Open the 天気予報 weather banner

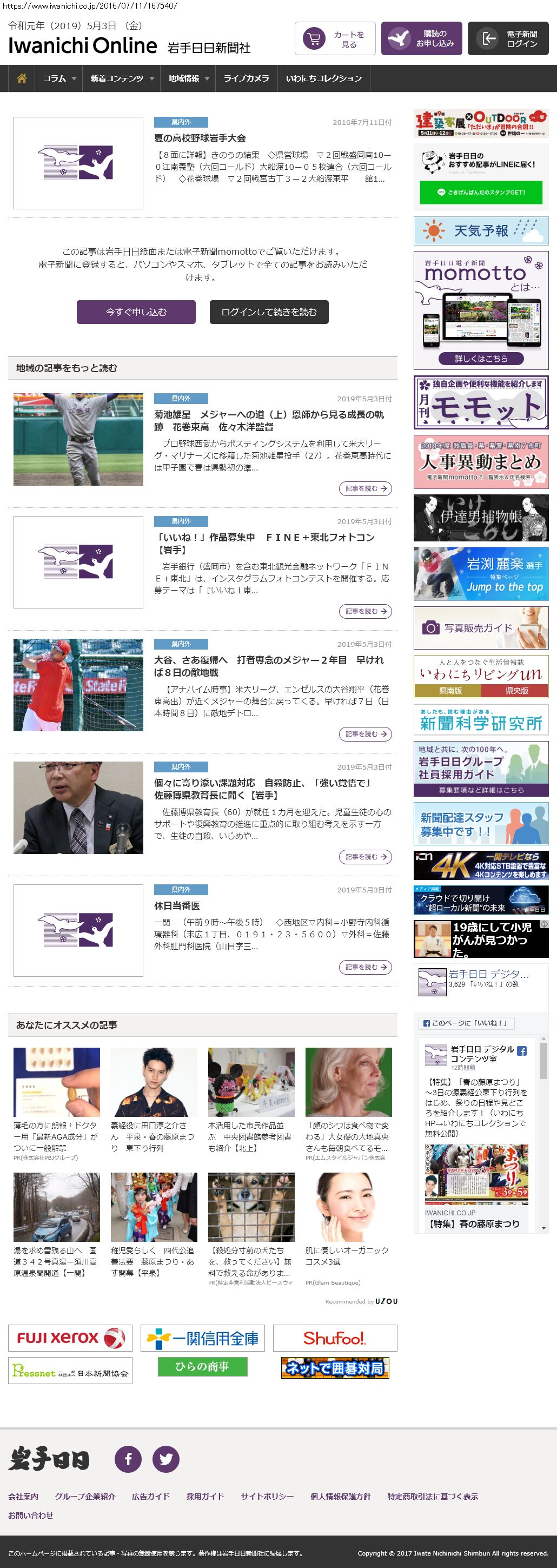pyautogui.click(x=480, y=231)
